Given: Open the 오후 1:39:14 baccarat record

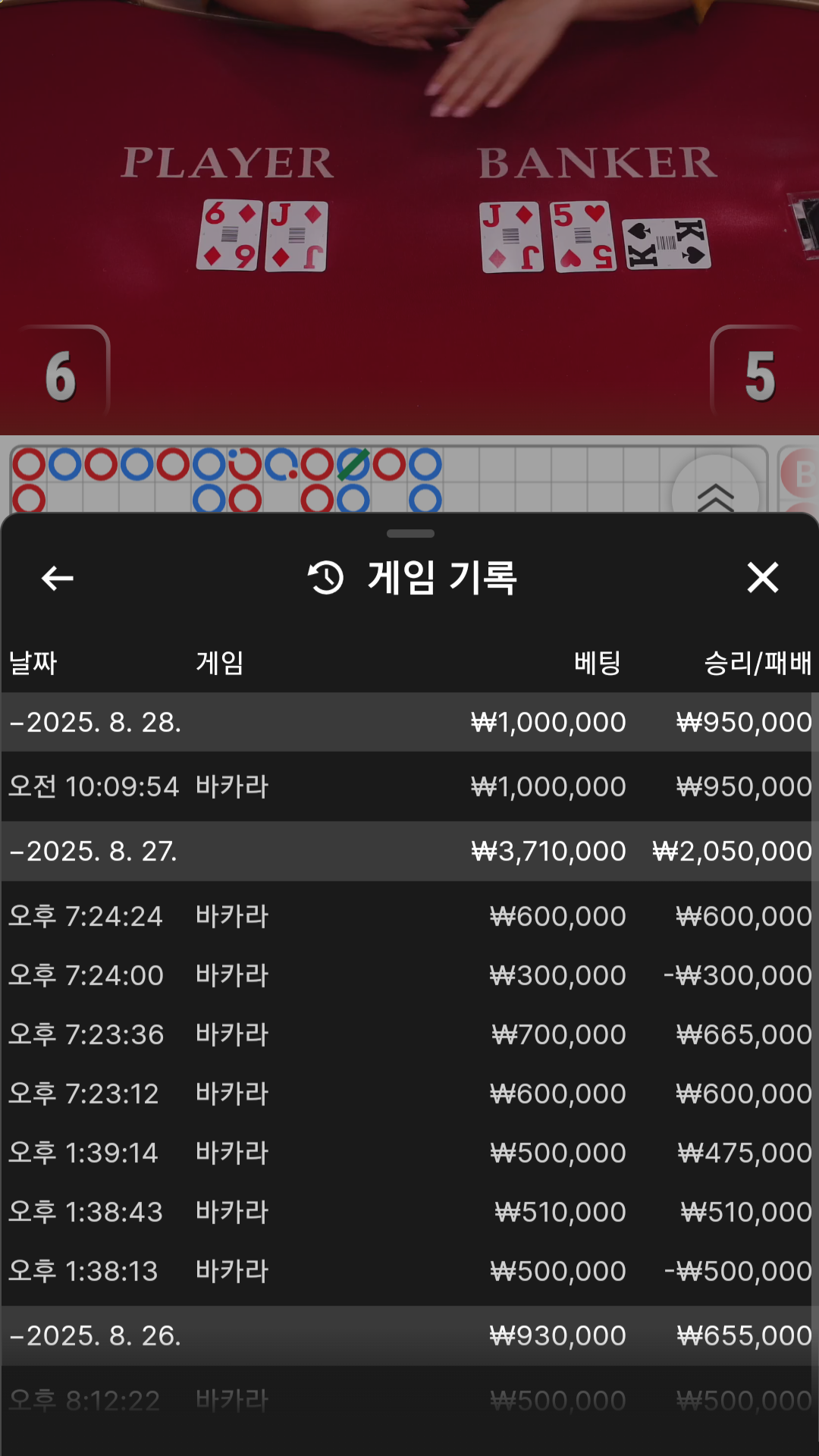Looking at the screenshot, I should click(x=409, y=1153).
